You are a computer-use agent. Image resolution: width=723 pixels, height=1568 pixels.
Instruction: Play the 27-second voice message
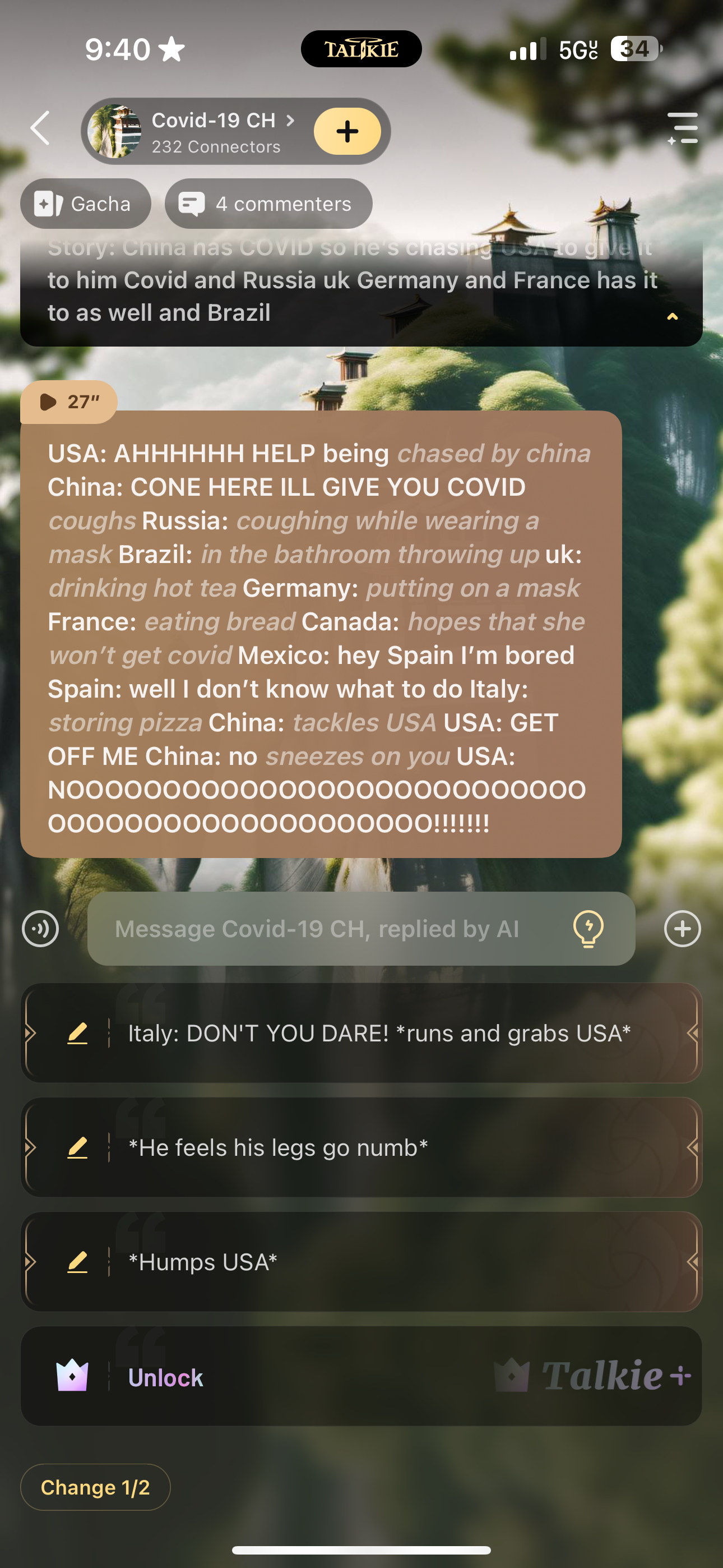[x=68, y=402]
